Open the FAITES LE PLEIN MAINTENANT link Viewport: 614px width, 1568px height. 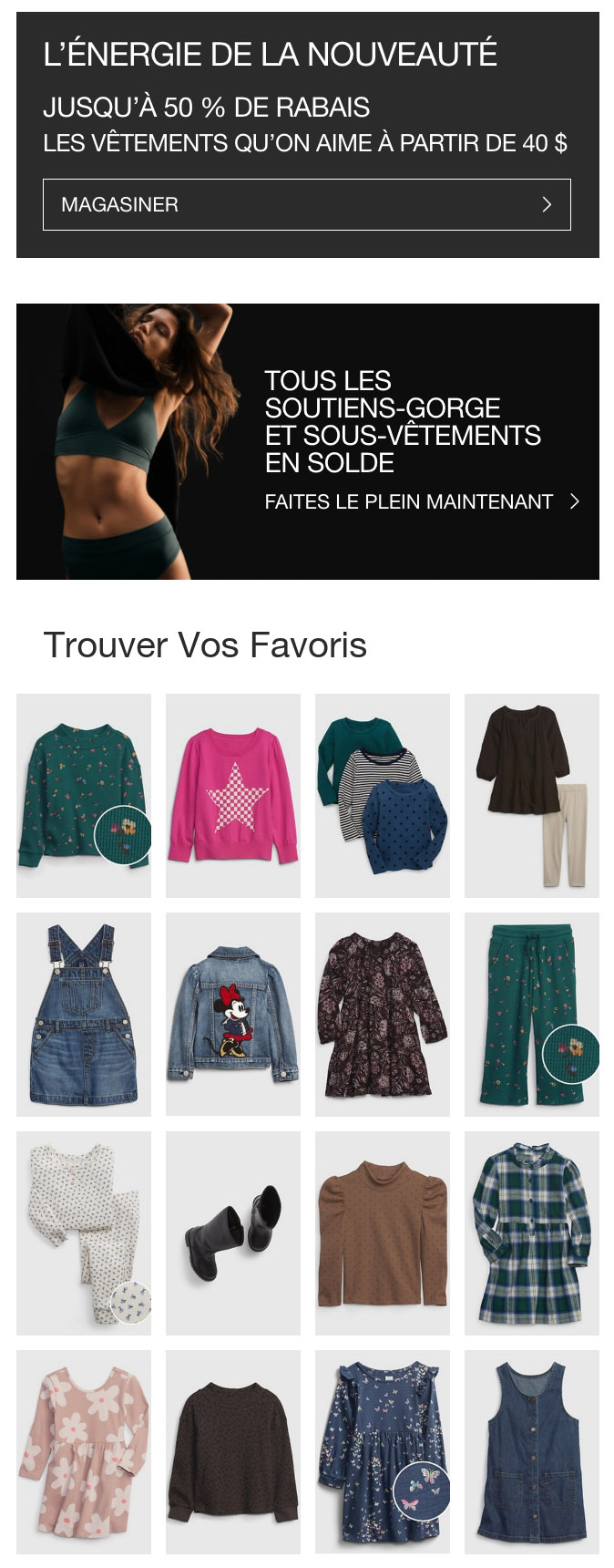(x=421, y=502)
